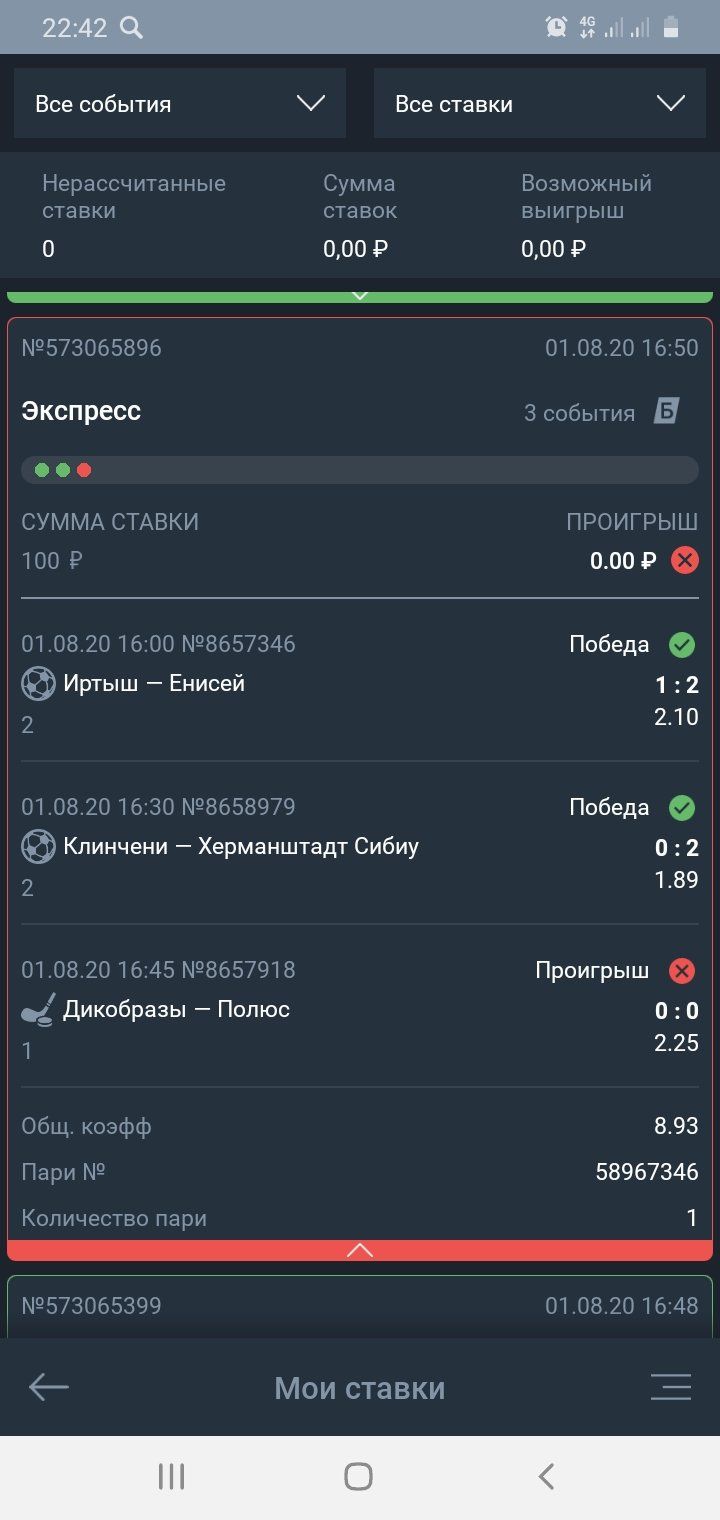Expand the green bet card above

pos(360,296)
